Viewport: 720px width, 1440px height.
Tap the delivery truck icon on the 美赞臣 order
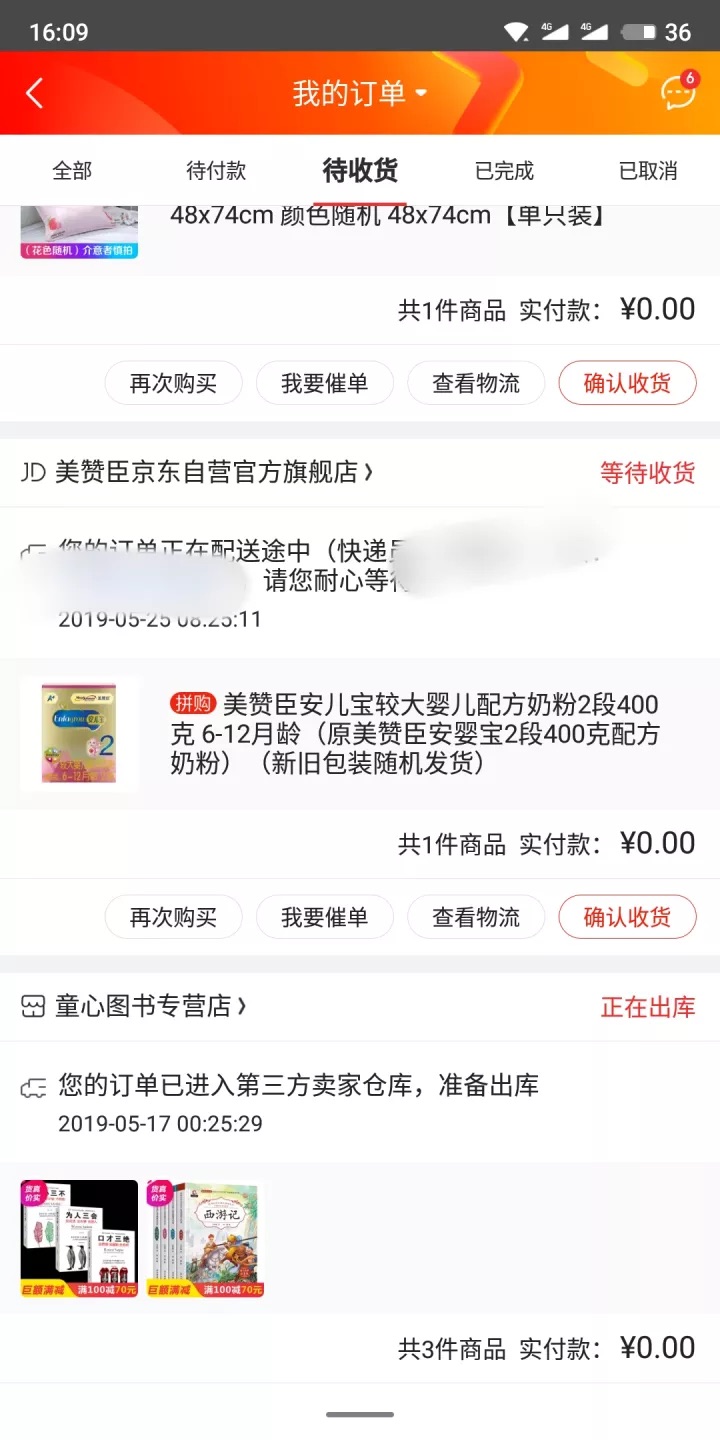pyautogui.click(x=33, y=550)
